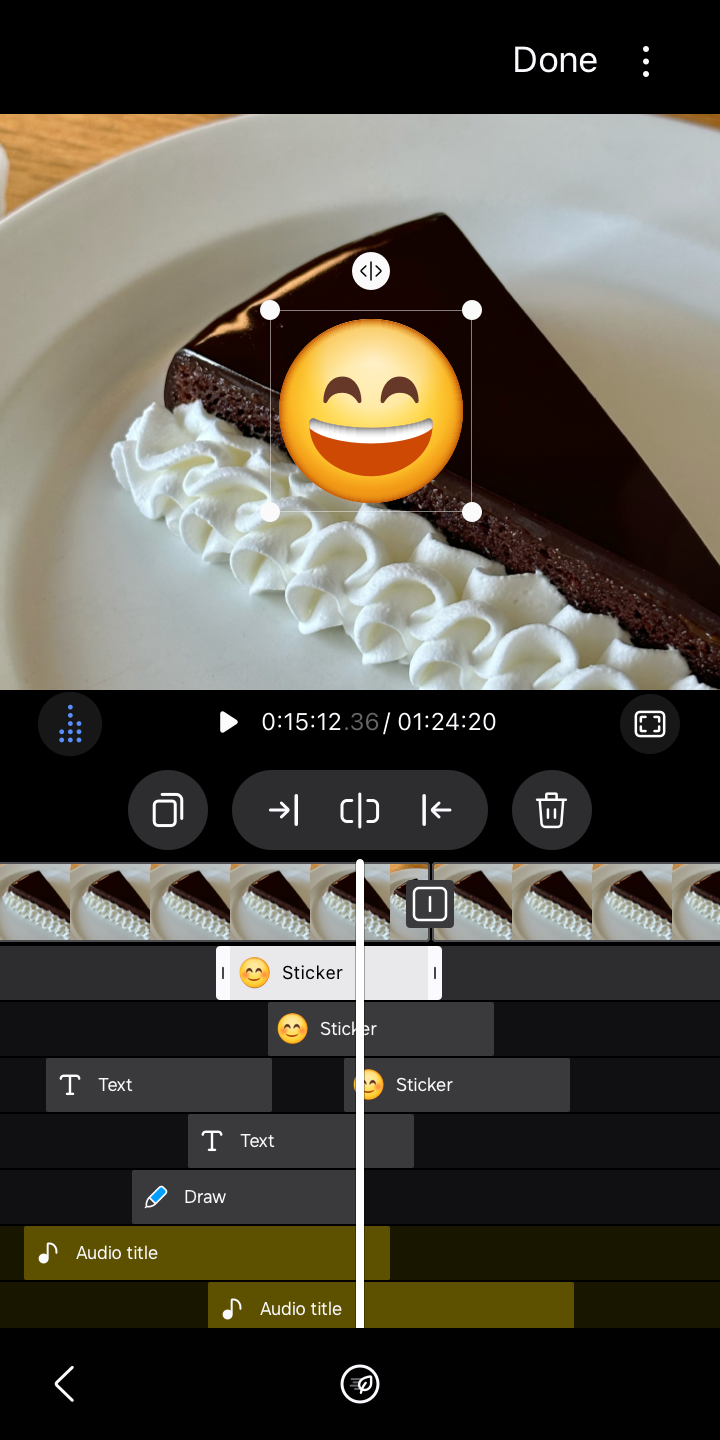Select the Draw clip in the timeline
The width and height of the screenshot is (720, 1440).
pyautogui.click(x=245, y=1196)
